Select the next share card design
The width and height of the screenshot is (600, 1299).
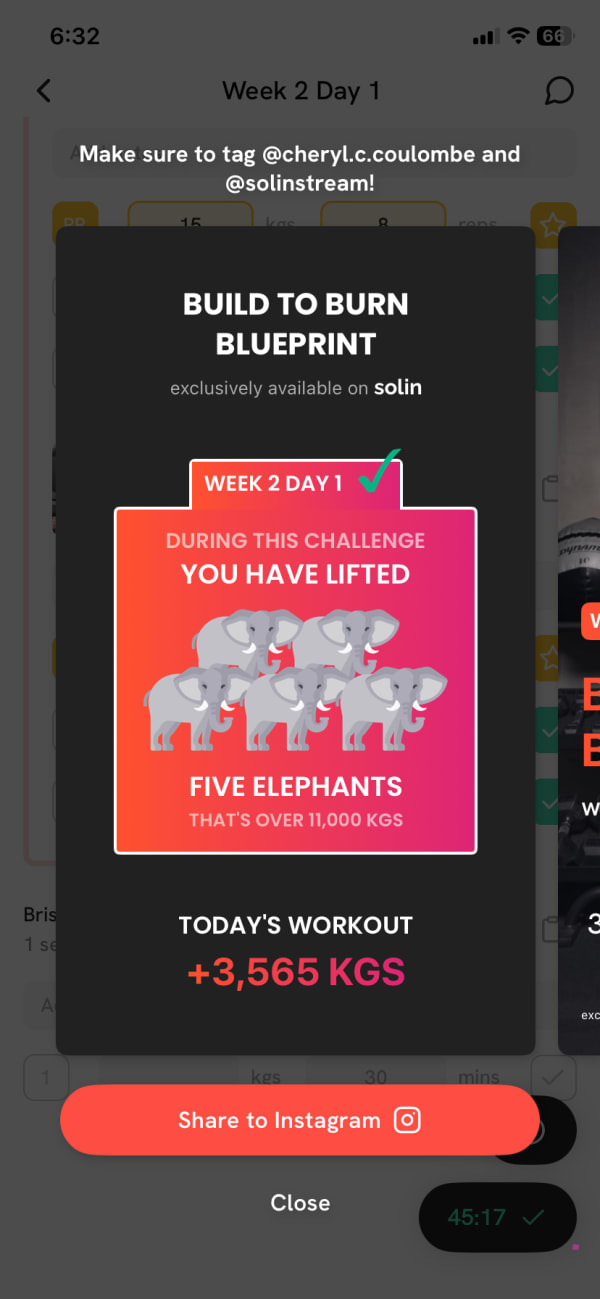(582, 640)
